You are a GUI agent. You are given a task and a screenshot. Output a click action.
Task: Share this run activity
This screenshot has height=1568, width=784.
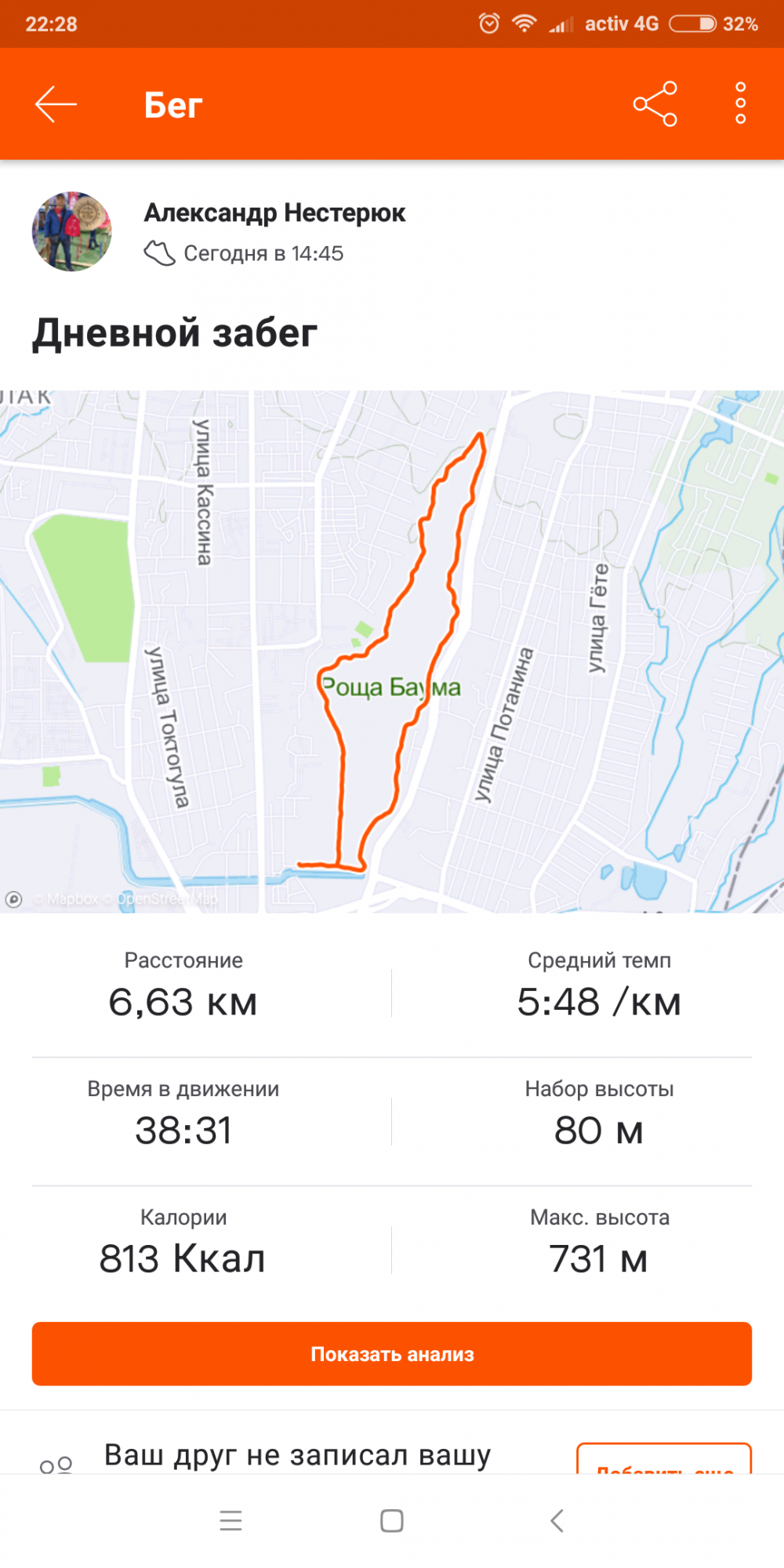pos(655,104)
